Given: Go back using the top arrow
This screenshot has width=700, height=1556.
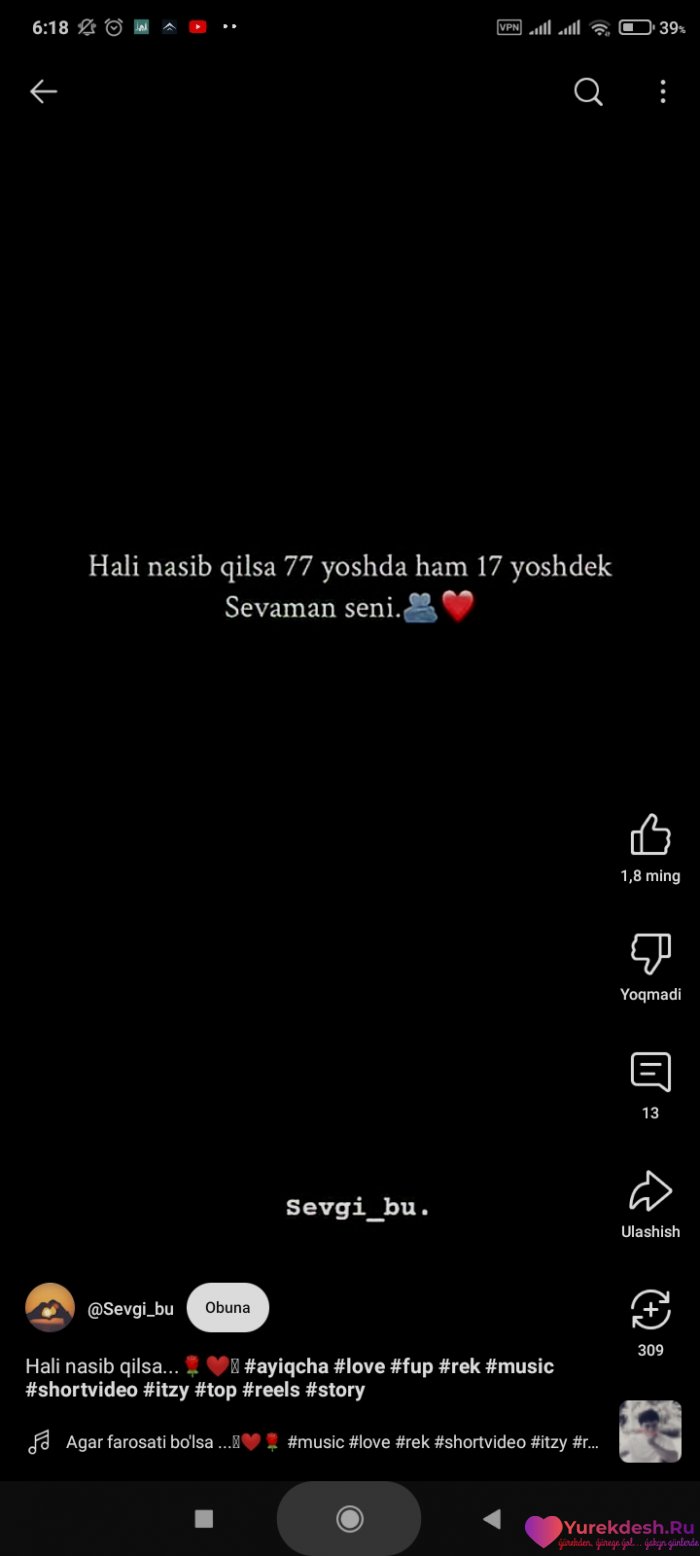Looking at the screenshot, I should click(43, 92).
